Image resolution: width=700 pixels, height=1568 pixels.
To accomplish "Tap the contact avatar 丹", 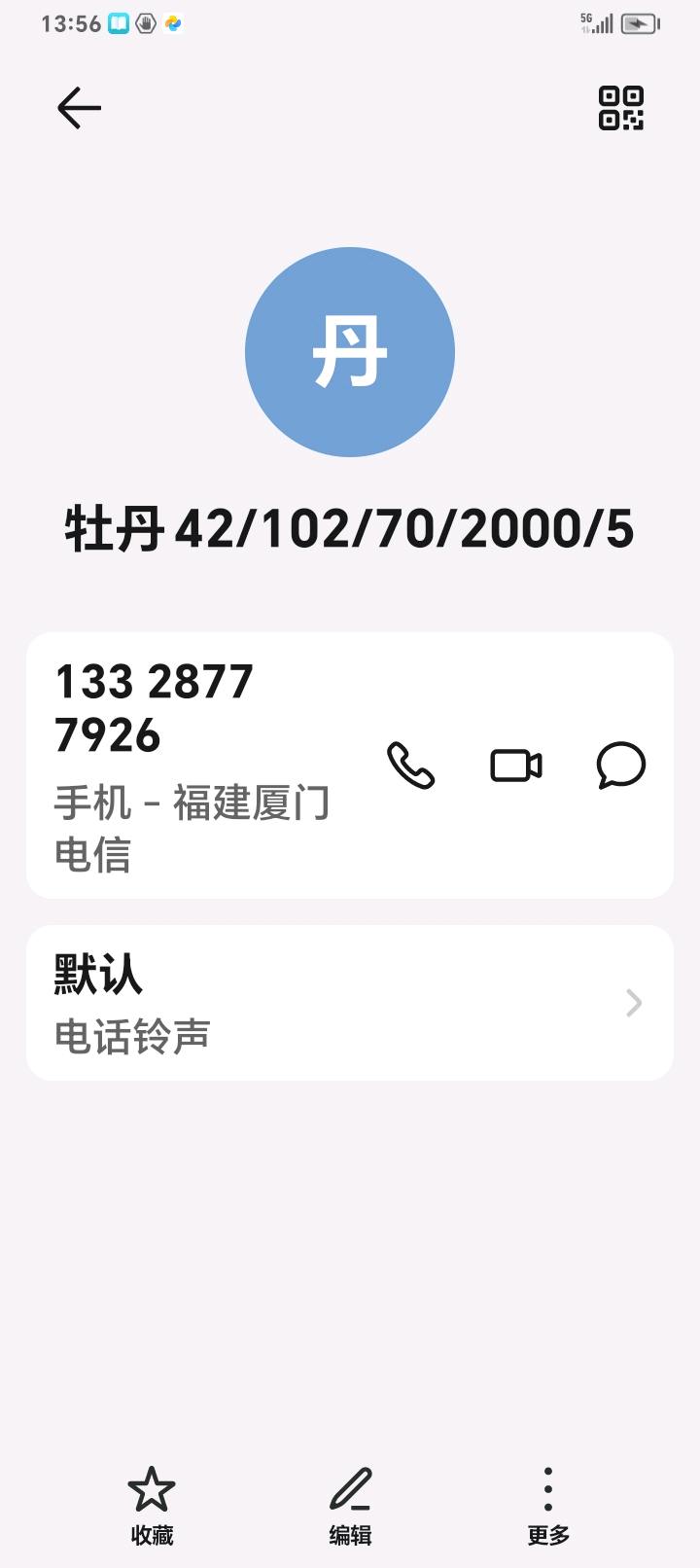I will (x=350, y=352).
